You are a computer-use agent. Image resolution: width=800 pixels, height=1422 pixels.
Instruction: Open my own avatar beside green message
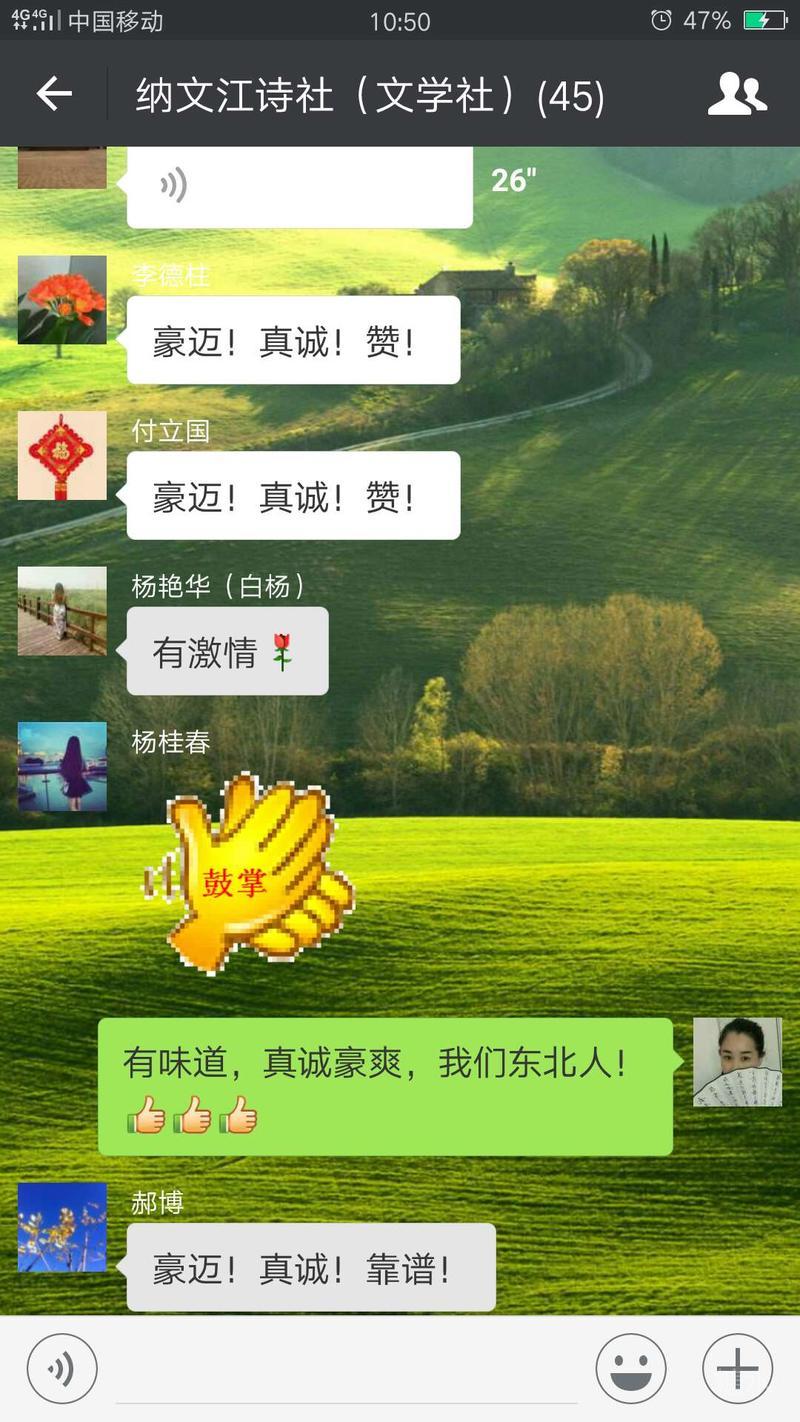(x=737, y=1062)
